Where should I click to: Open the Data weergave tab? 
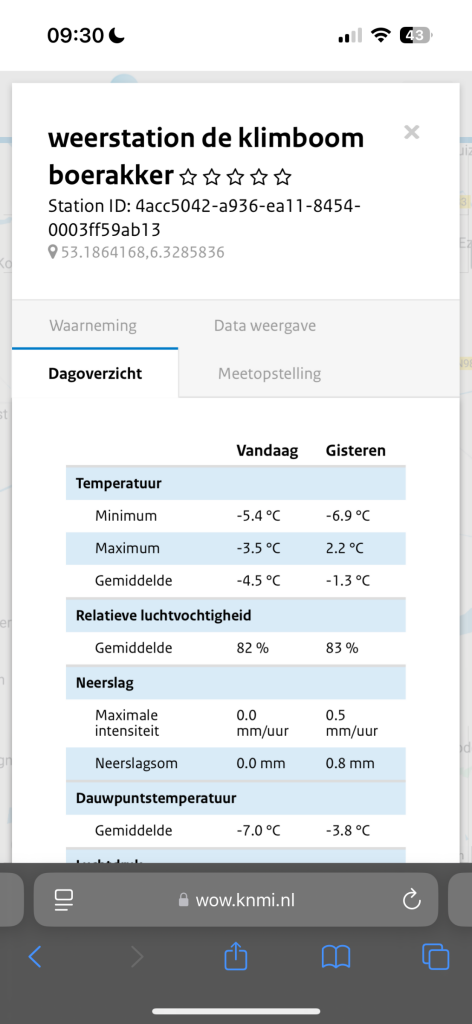265,325
